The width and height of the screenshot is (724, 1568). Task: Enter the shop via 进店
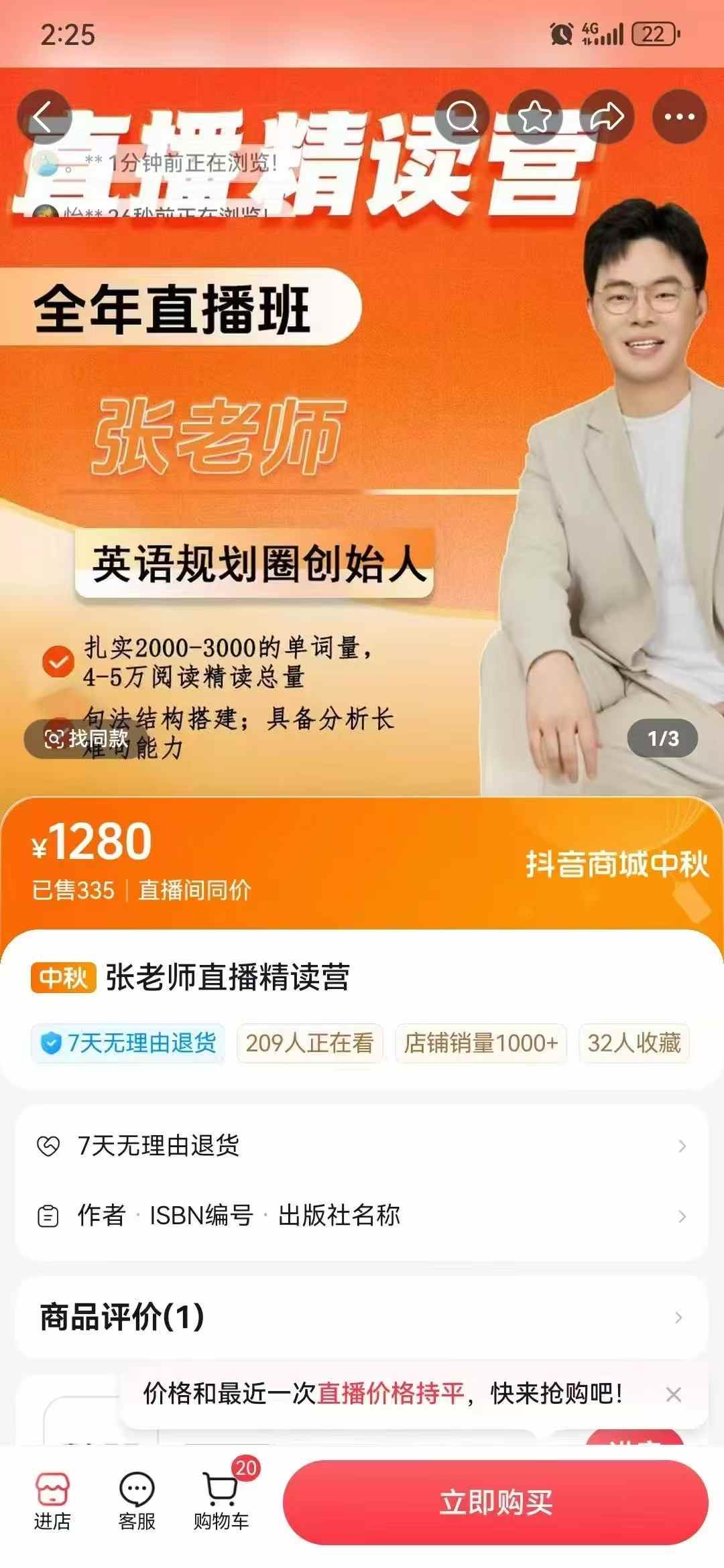pos(52,1502)
